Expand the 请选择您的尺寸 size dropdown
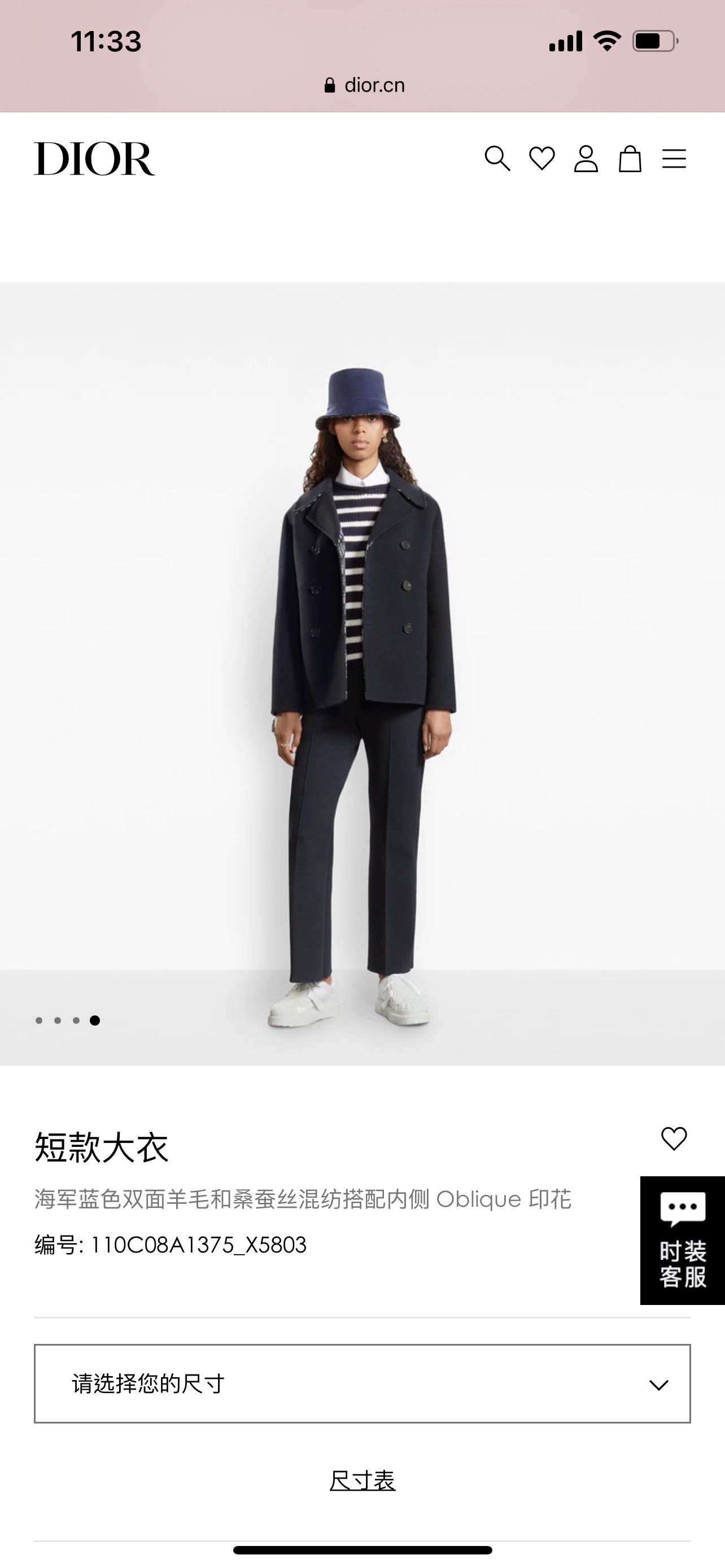The width and height of the screenshot is (725, 1568). click(362, 1383)
